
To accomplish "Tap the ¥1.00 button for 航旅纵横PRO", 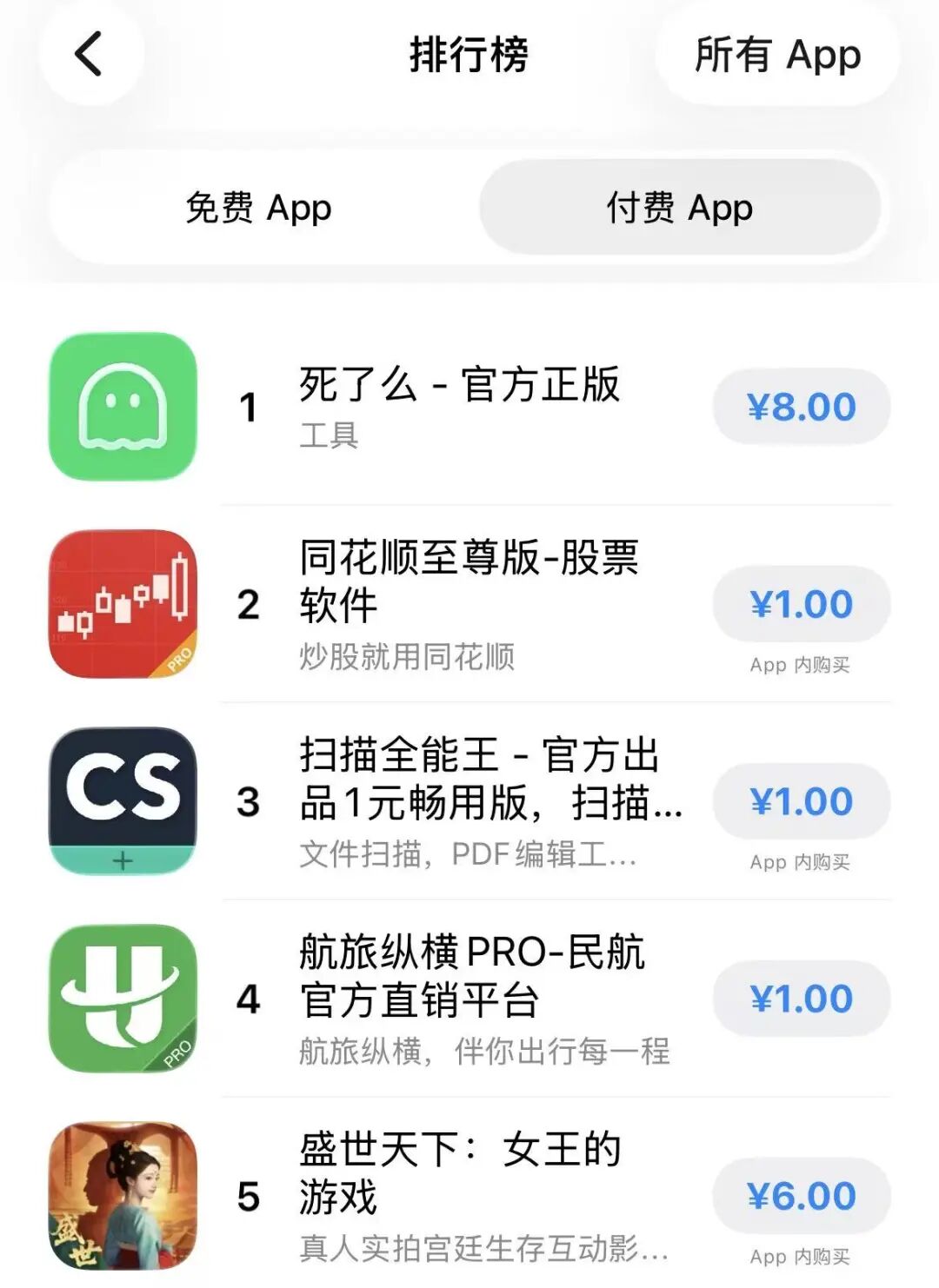I will click(801, 998).
